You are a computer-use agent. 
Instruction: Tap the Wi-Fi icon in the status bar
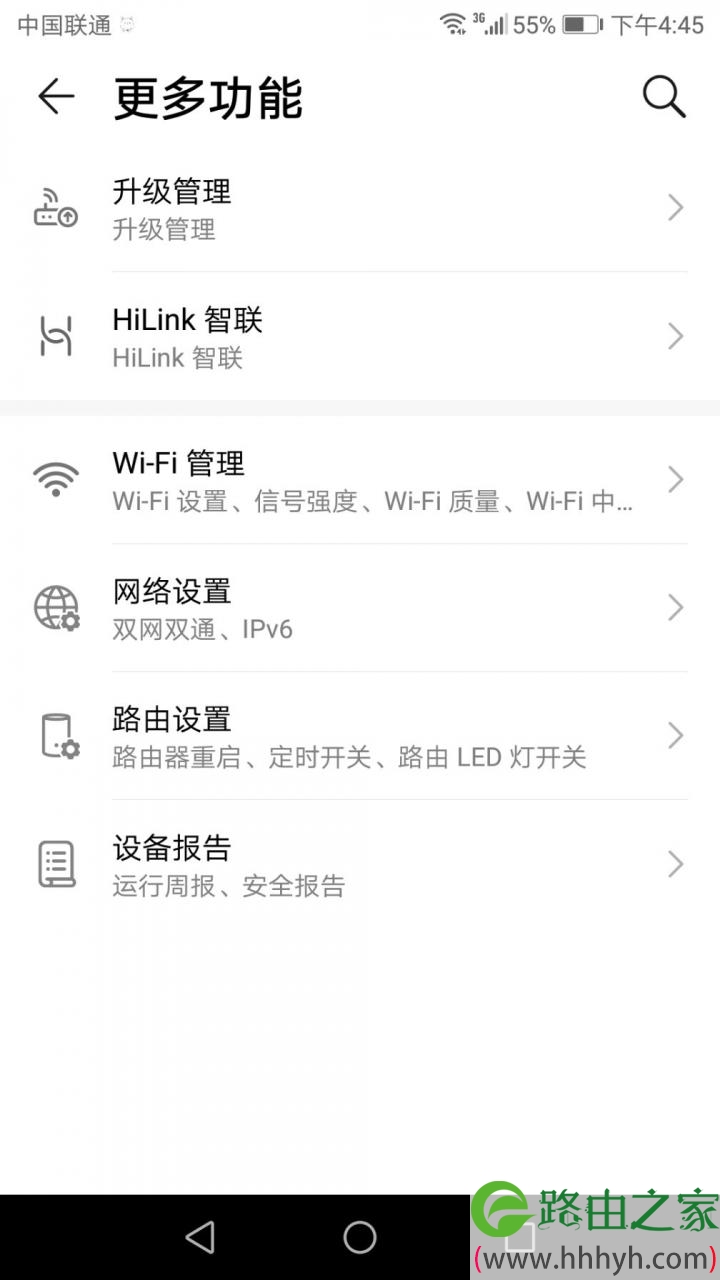(x=453, y=25)
